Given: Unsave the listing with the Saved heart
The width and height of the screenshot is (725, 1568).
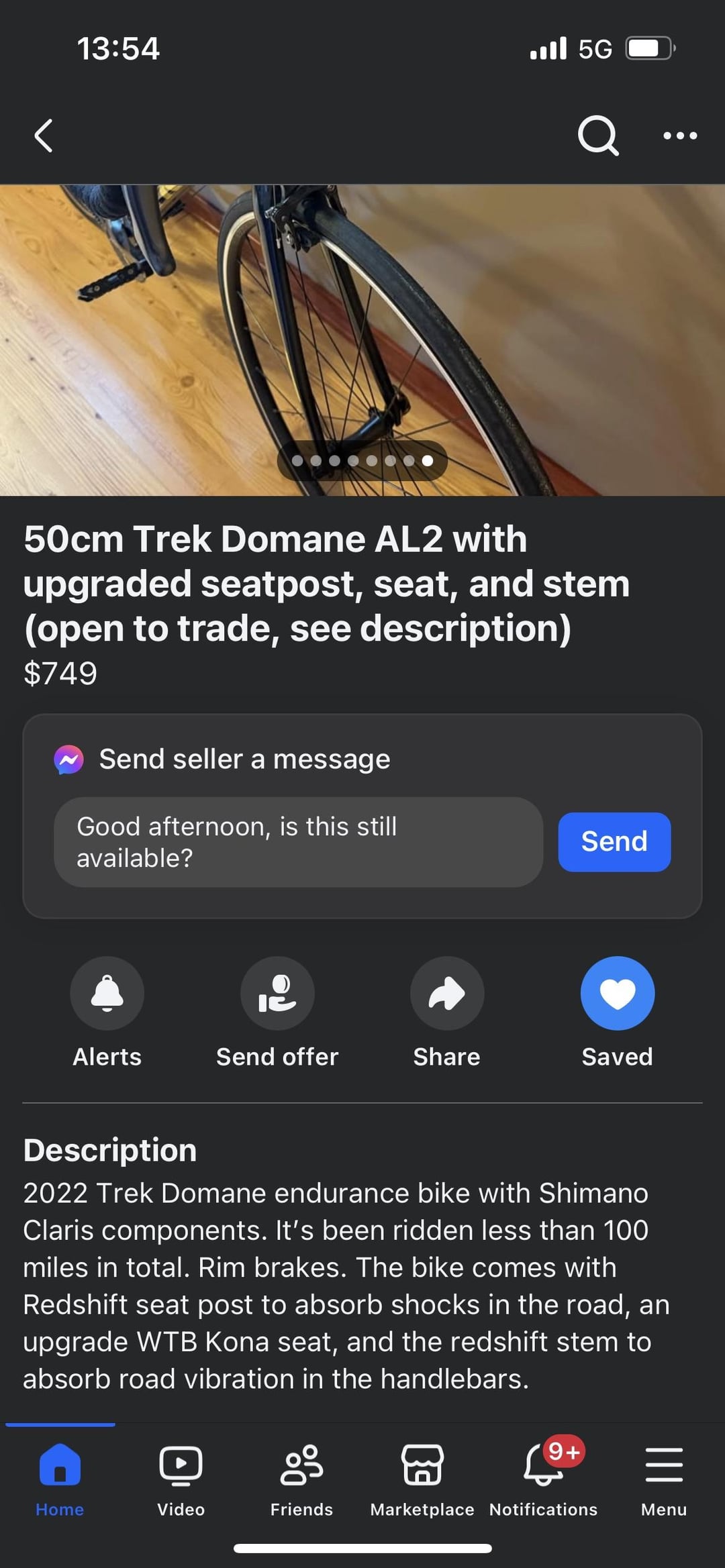Looking at the screenshot, I should point(618,993).
